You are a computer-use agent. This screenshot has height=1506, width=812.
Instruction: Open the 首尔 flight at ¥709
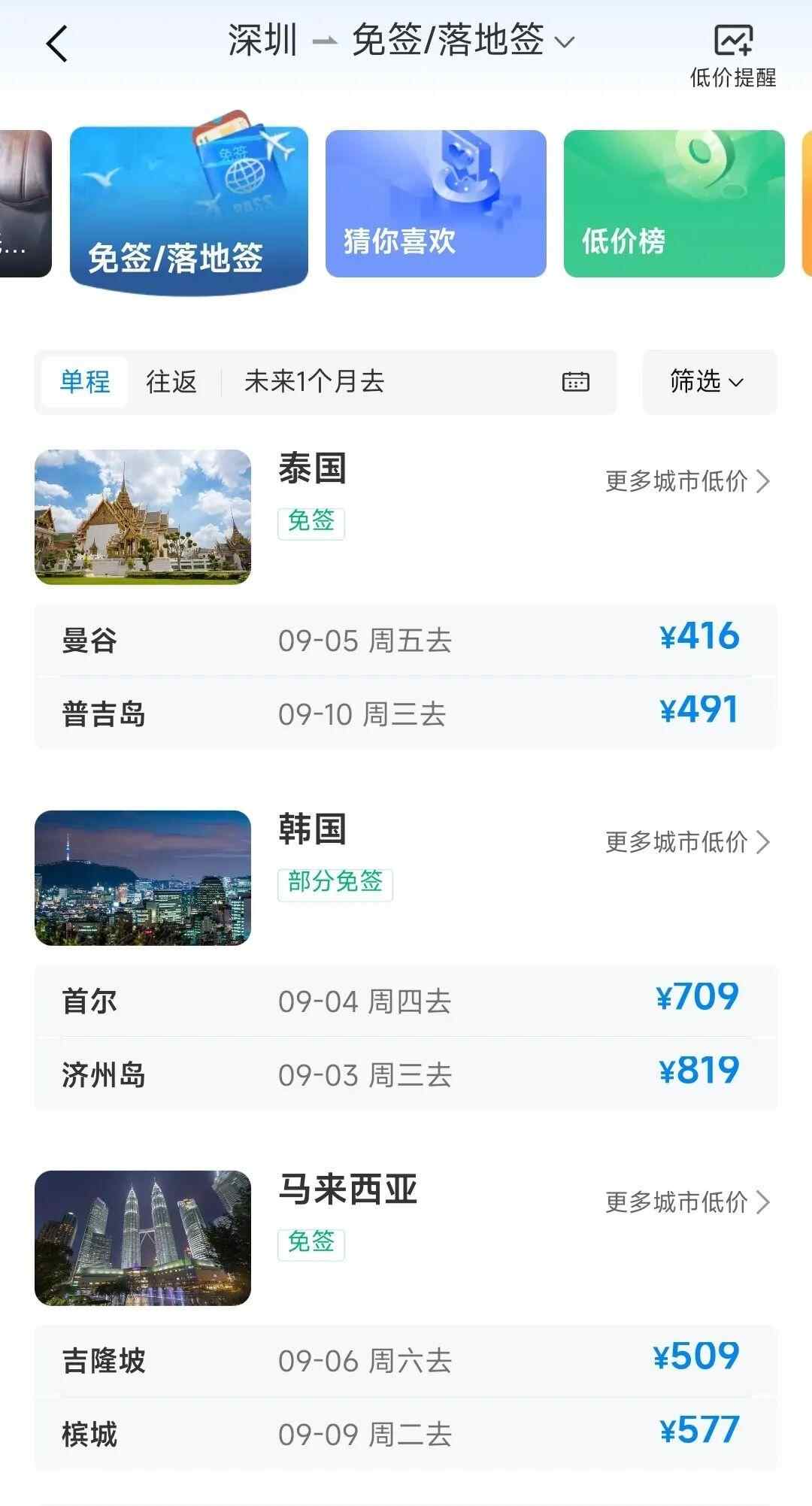pos(406,1001)
